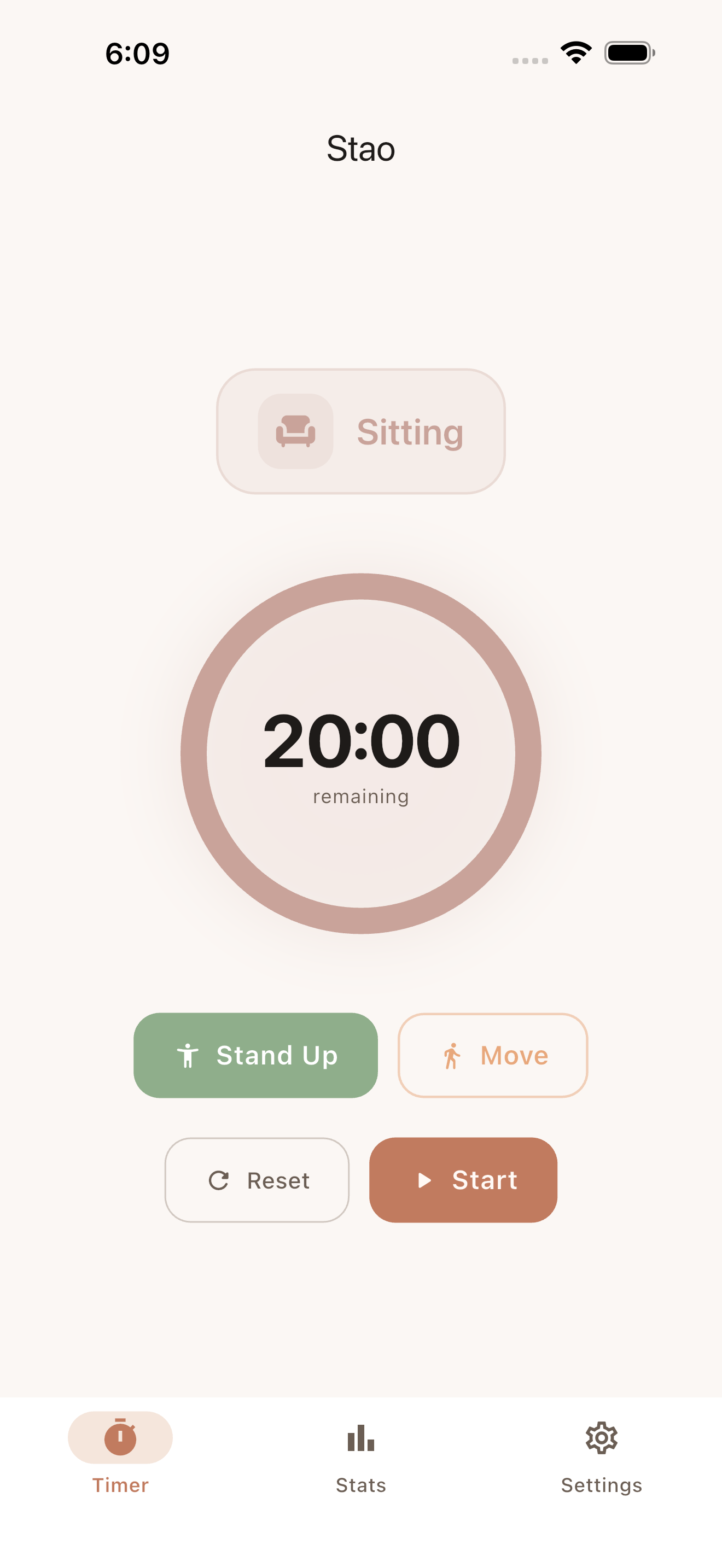Click the Reset button
Screen dimensions: 722x1568
click(x=257, y=1180)
